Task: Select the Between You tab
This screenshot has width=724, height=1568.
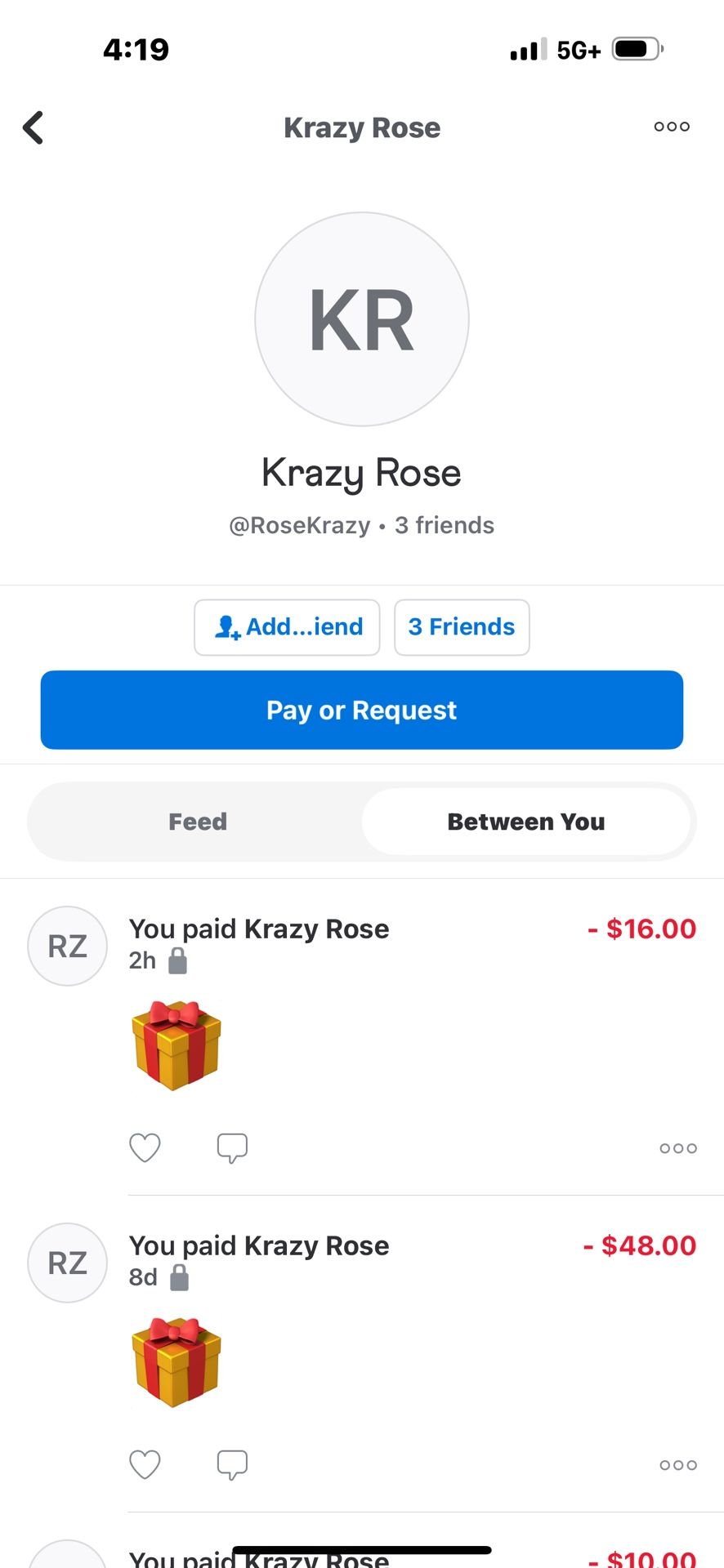Action: (525, 822)
